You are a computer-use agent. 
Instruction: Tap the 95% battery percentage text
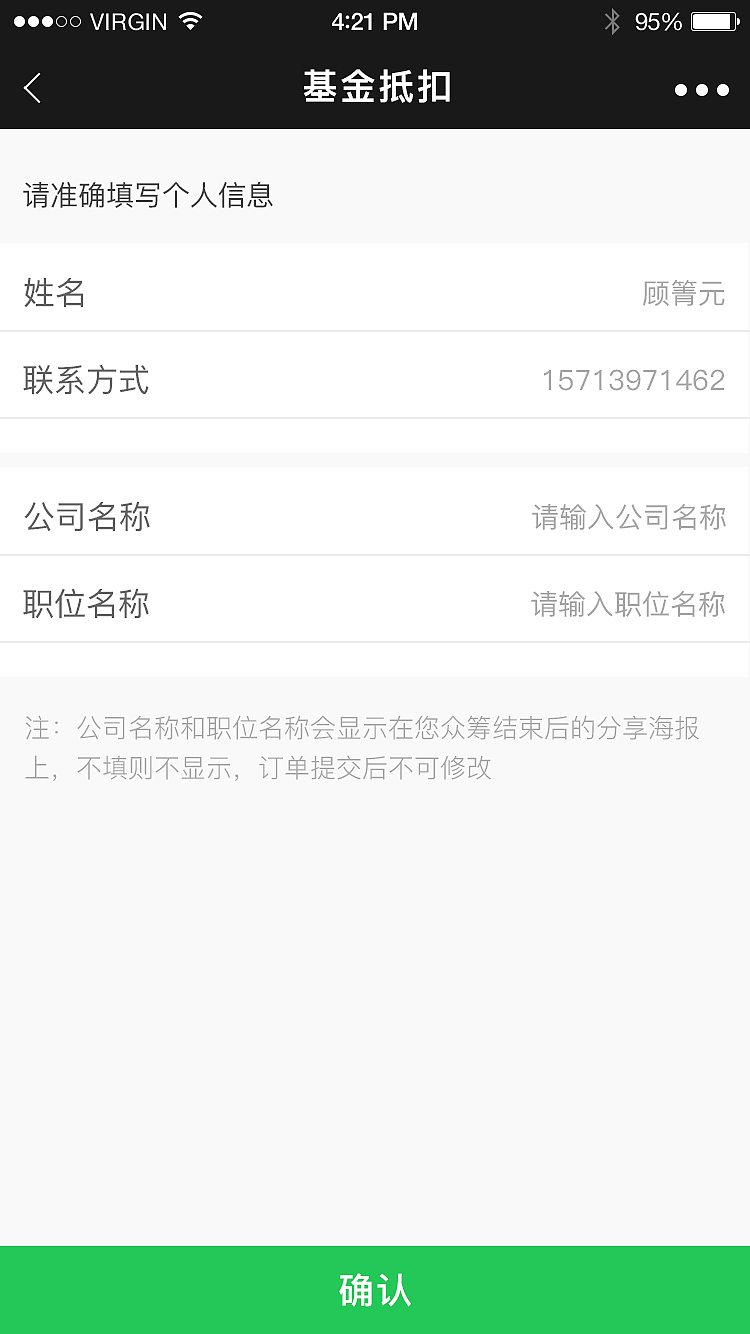660,20
